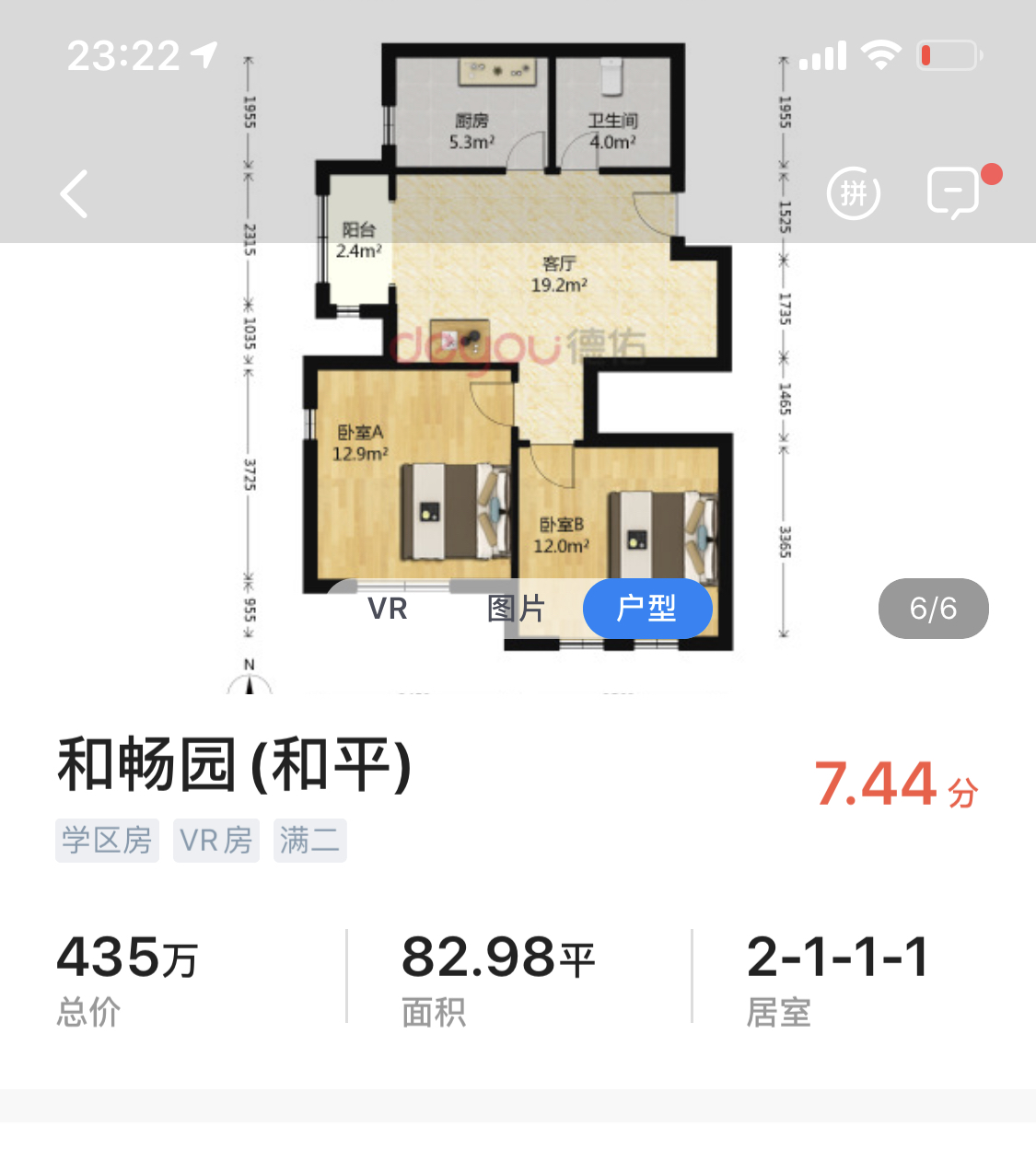Tap the Wi-Fi icon in status bar

[x=880, y=54]
